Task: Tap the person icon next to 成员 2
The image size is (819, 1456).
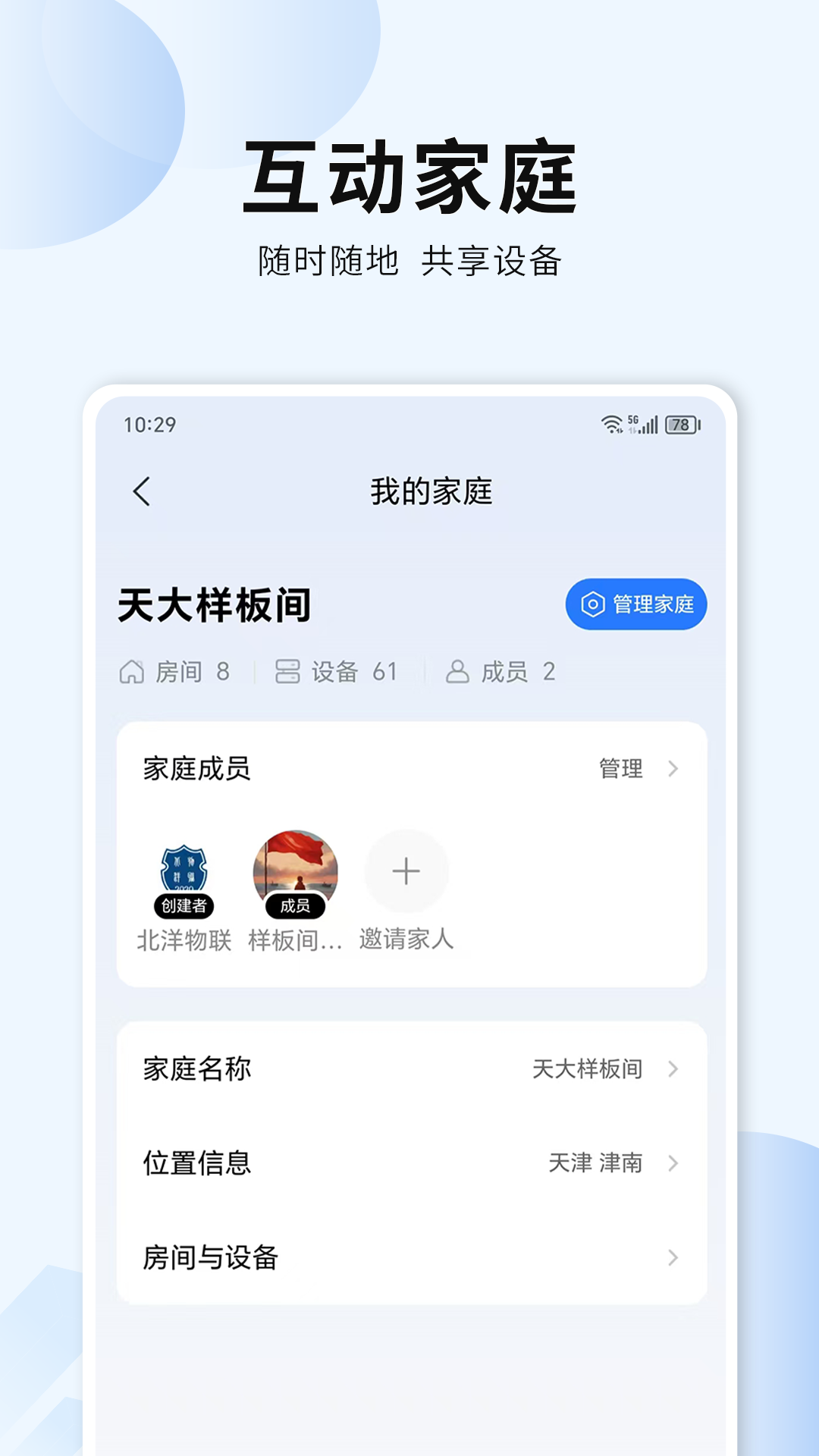Action: tap(457, 672)
